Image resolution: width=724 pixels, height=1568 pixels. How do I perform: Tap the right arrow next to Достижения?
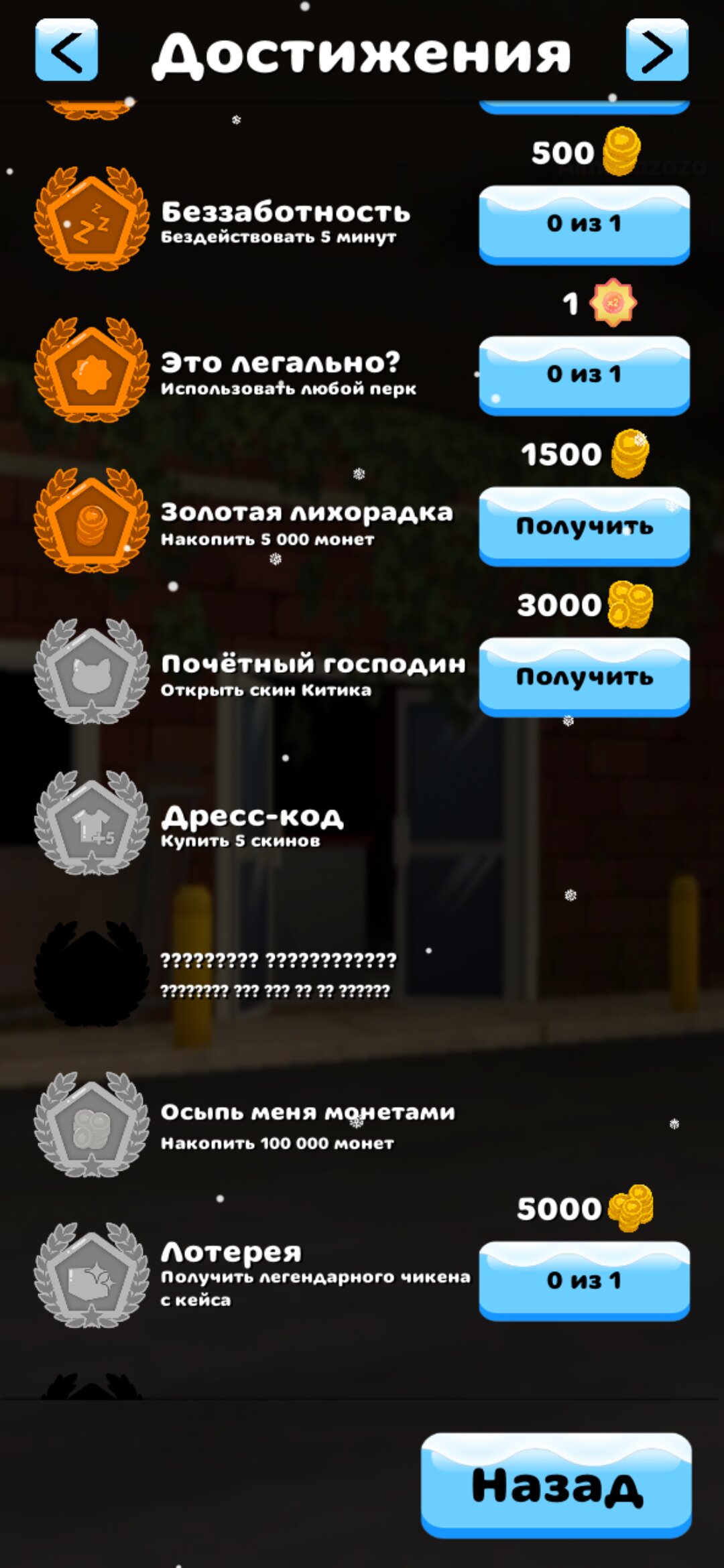[657, 50]
